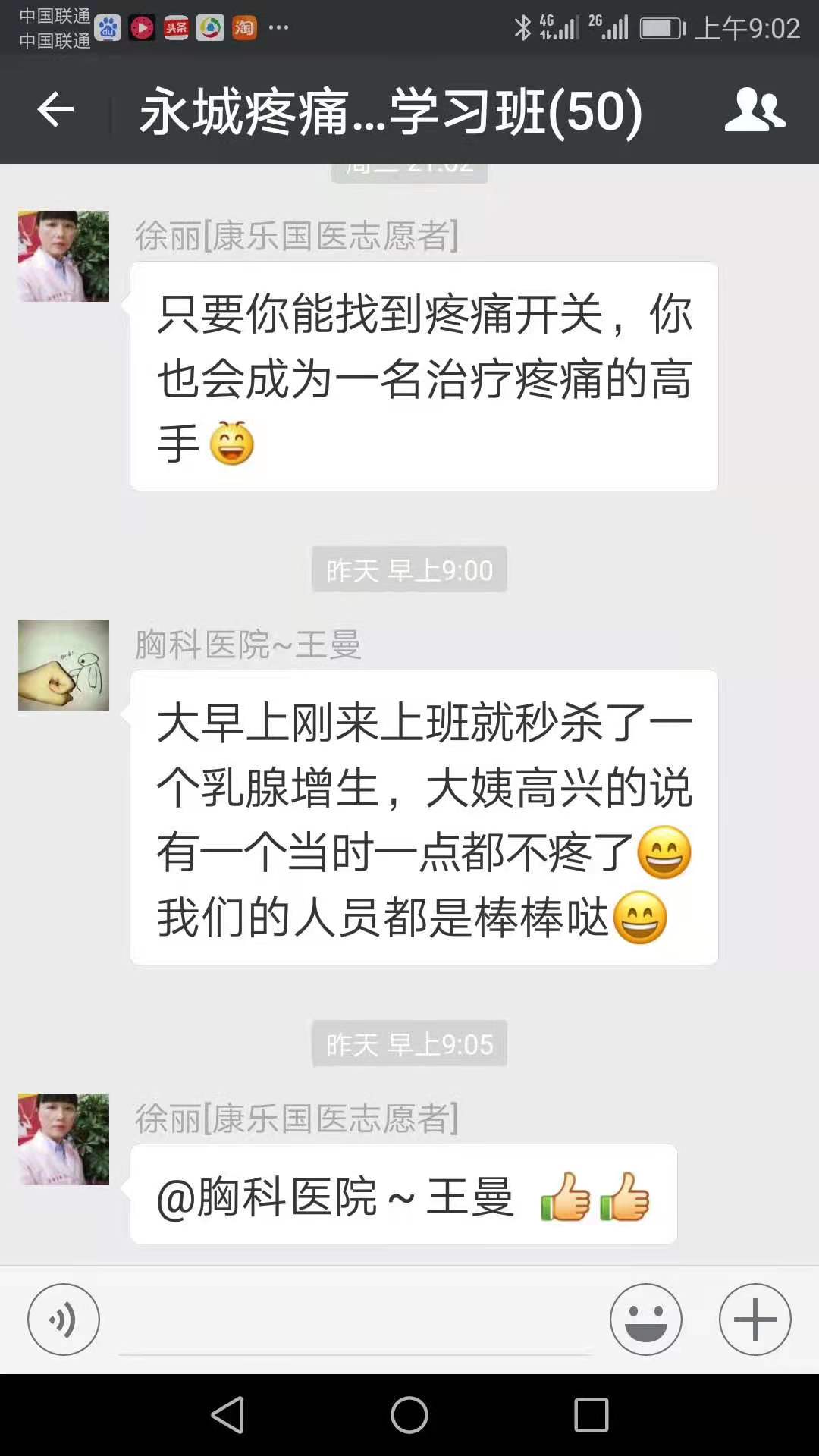This screenshot has height=1456, width=819.
Task: Open 徐丽's avatar beside the thumbs-up reply
Action: [x=64, y=1139]
